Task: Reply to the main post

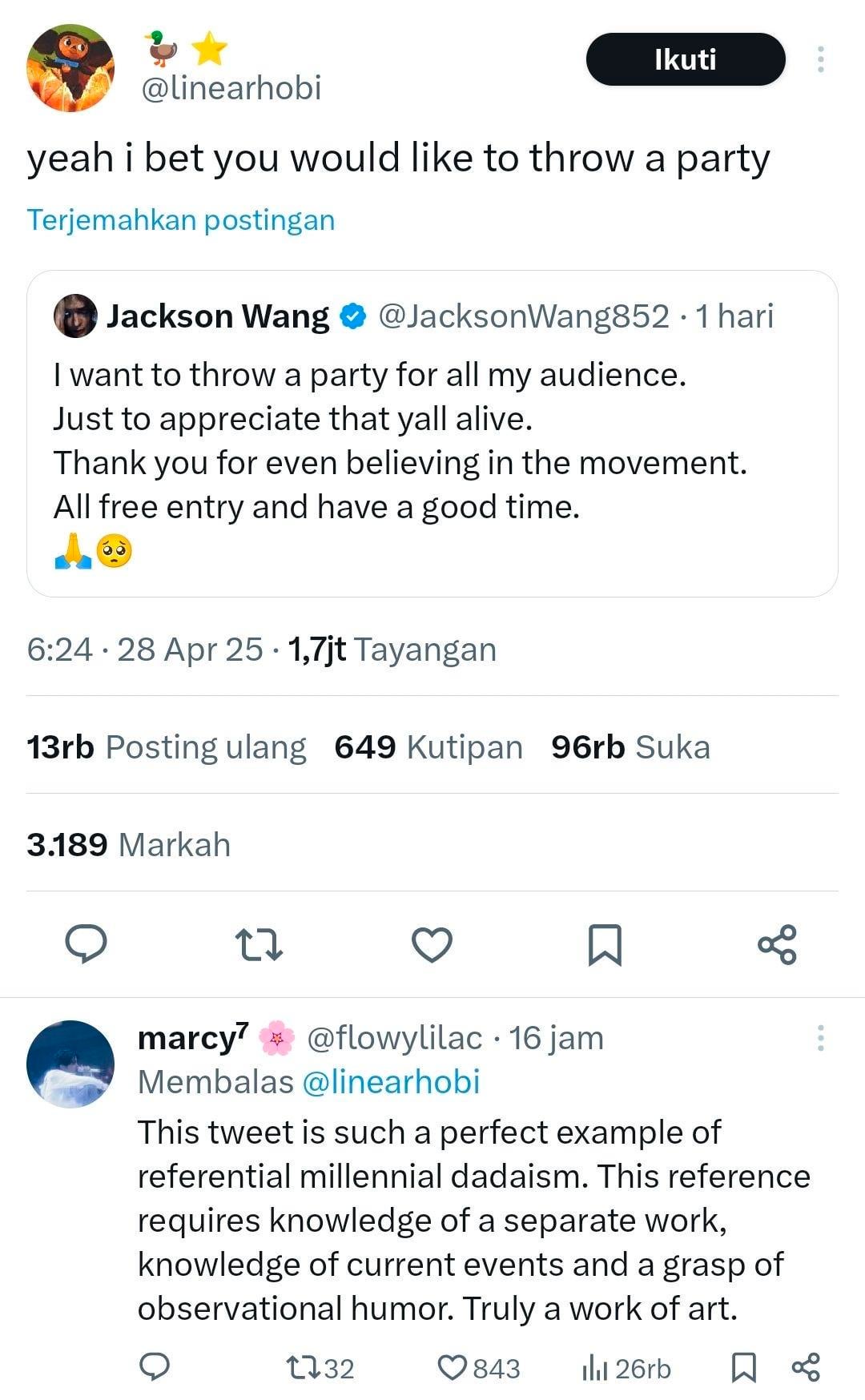Action: click(x=86, y=944)
